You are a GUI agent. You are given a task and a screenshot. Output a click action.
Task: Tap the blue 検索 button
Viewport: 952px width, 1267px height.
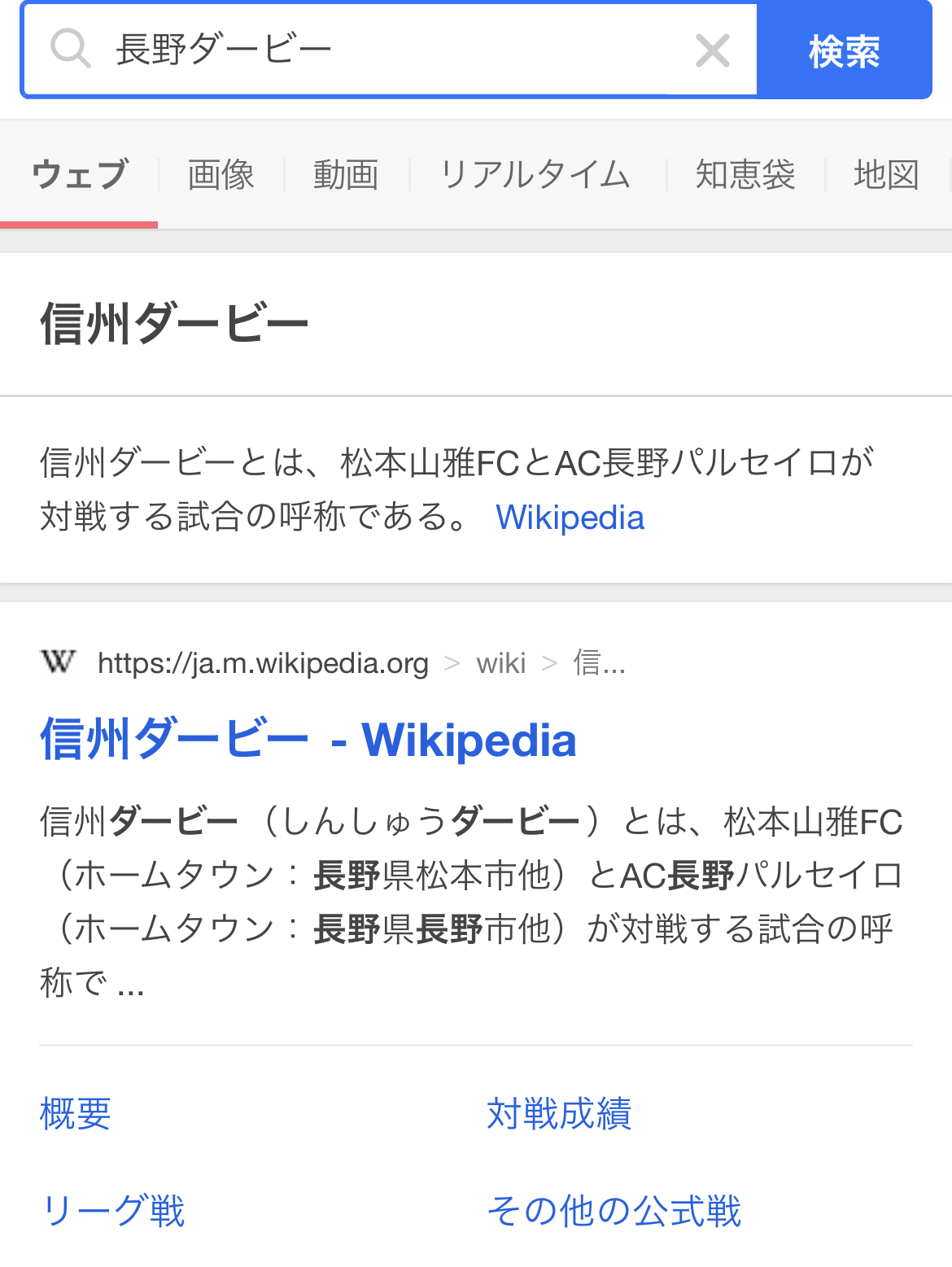pos(844,51)
